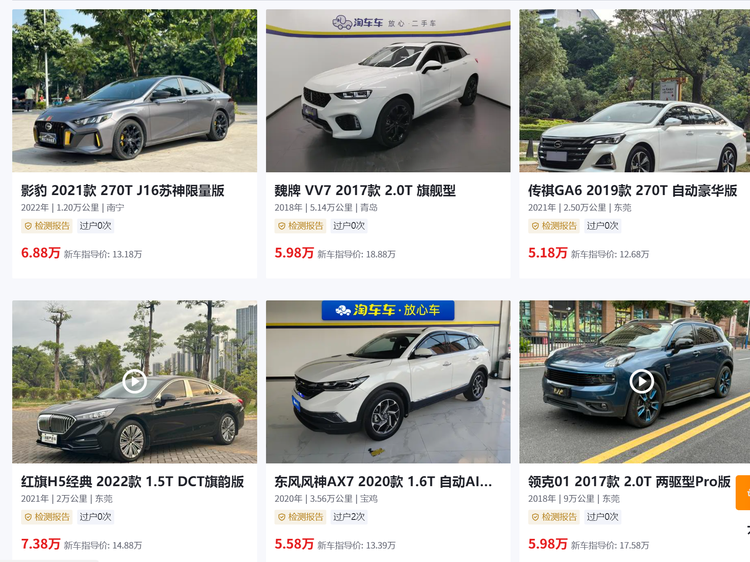
Task: Open the 魏牌 VV7 2017款 2.0T listing
Action: (365, 190)
